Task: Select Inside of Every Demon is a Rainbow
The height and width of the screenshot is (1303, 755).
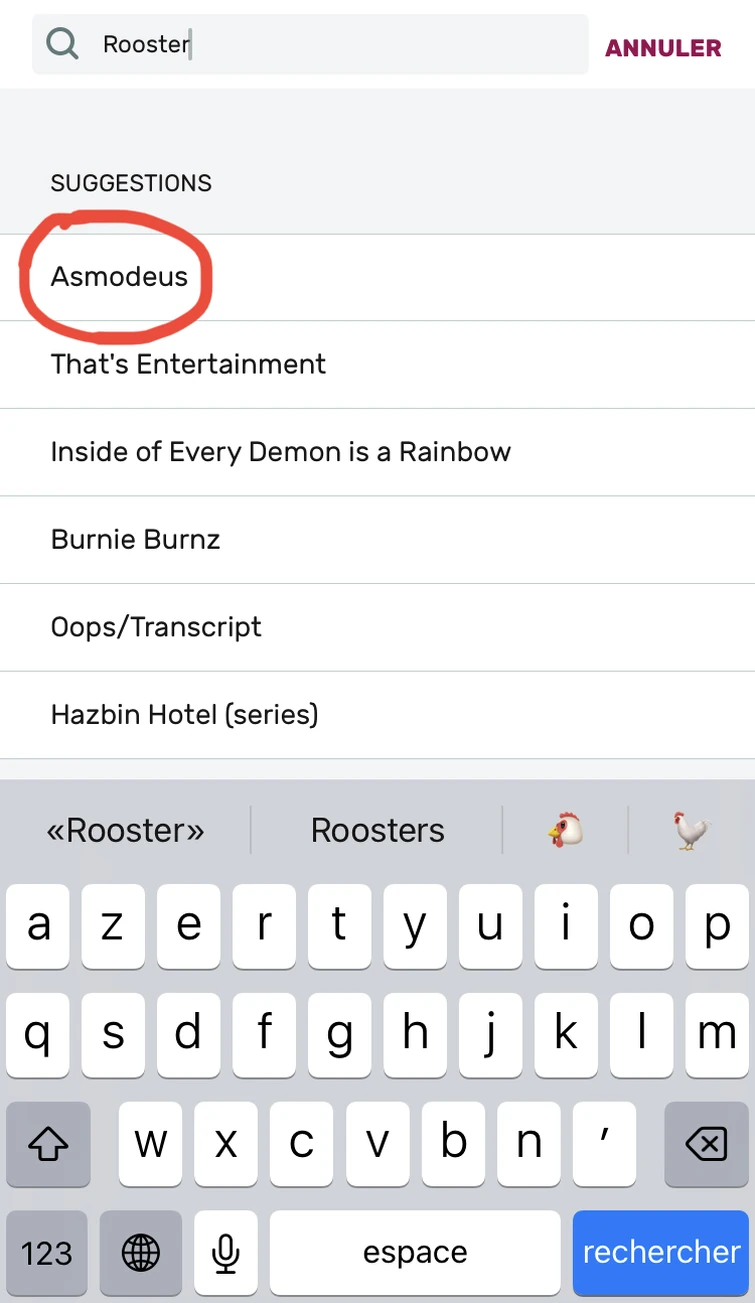Action: [x=280, y=452]
